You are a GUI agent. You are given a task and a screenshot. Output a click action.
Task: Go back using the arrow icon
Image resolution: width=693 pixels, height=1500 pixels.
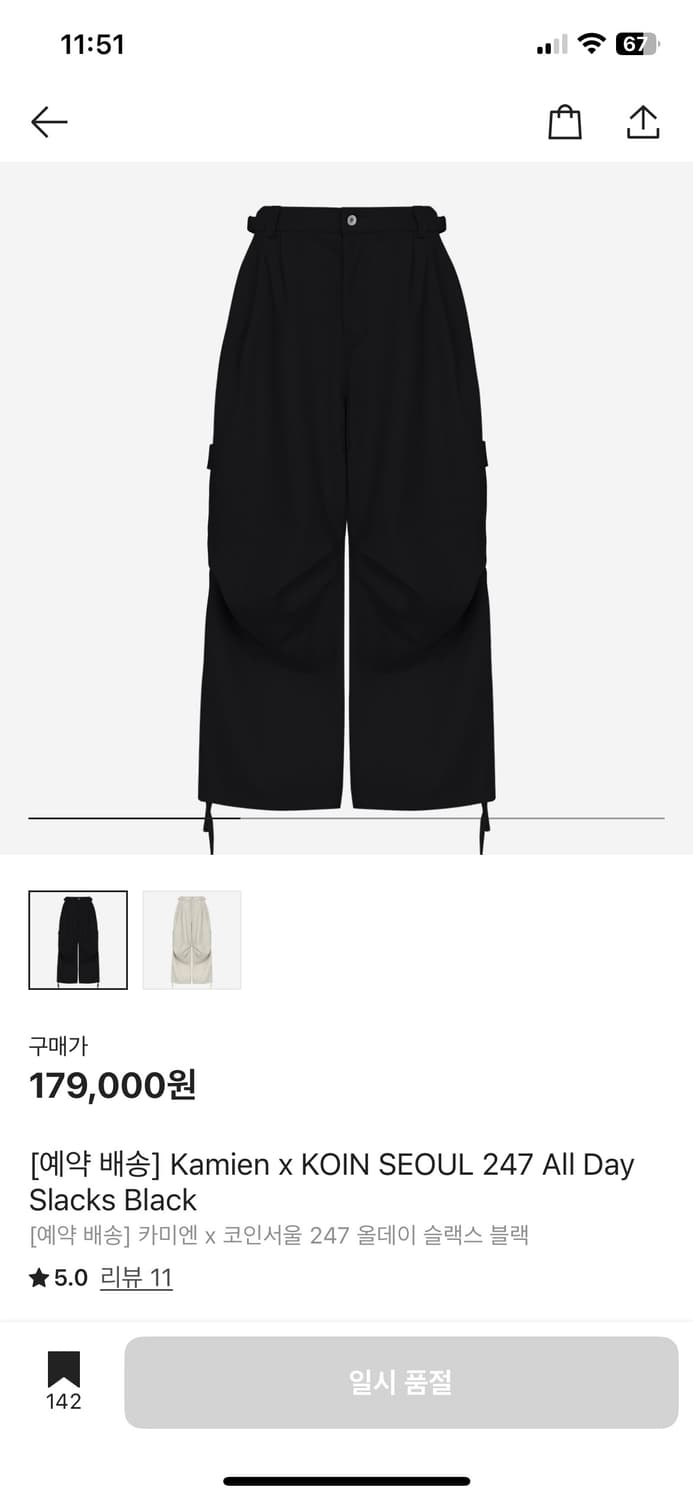point(49,122)
